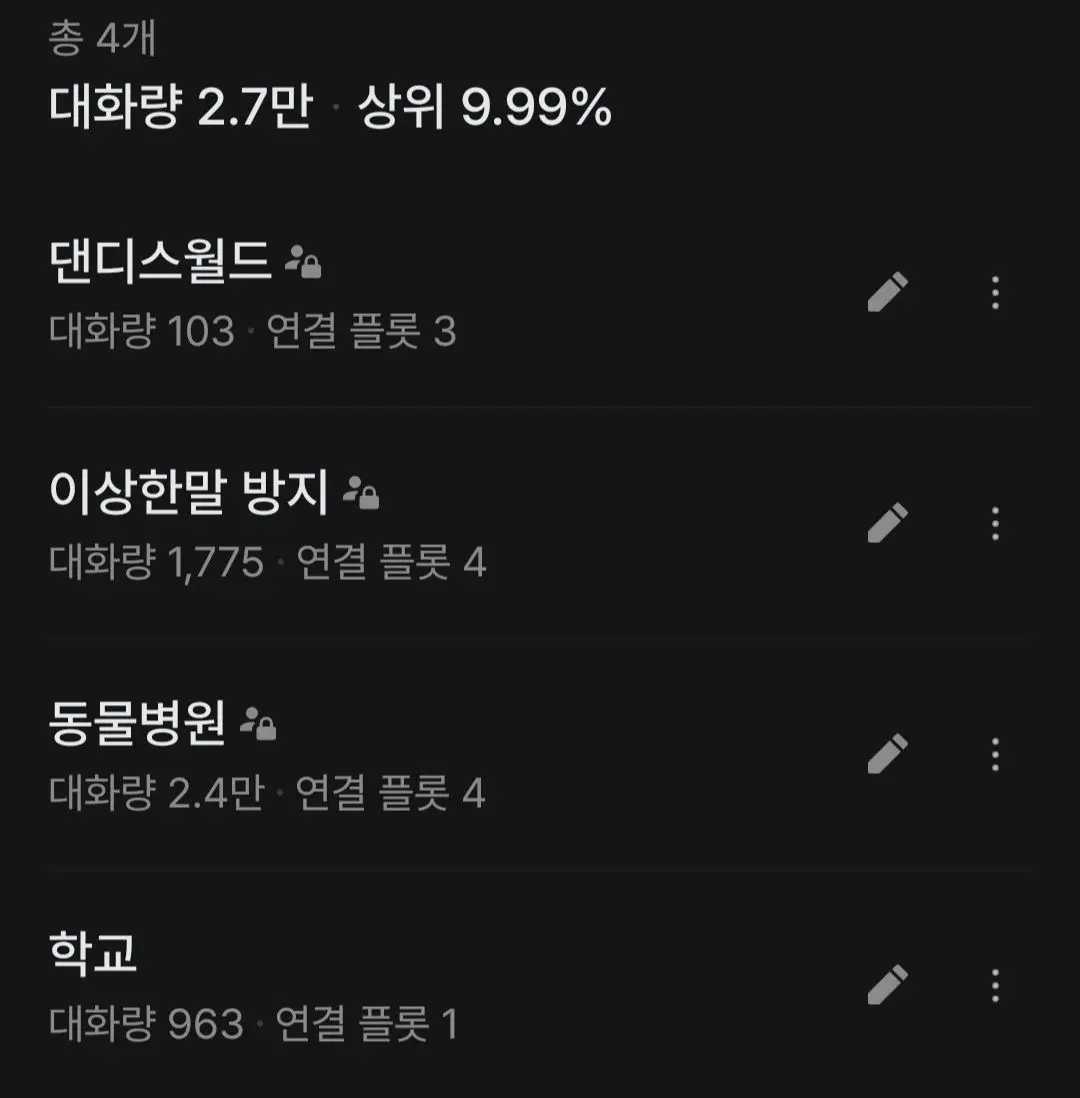Viewport: 1080px width, 1098px height.
Task: Open more options for 댄디스월드
Action: click(995, 292)
